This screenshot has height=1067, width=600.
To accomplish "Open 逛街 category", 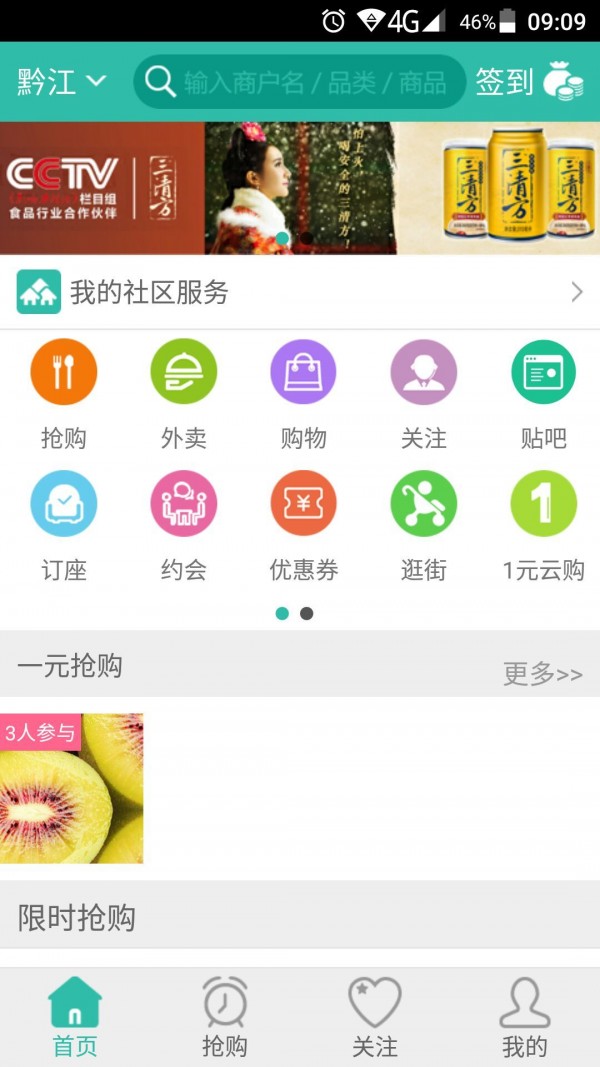I will pyautogui.click(x=424, y=526).
